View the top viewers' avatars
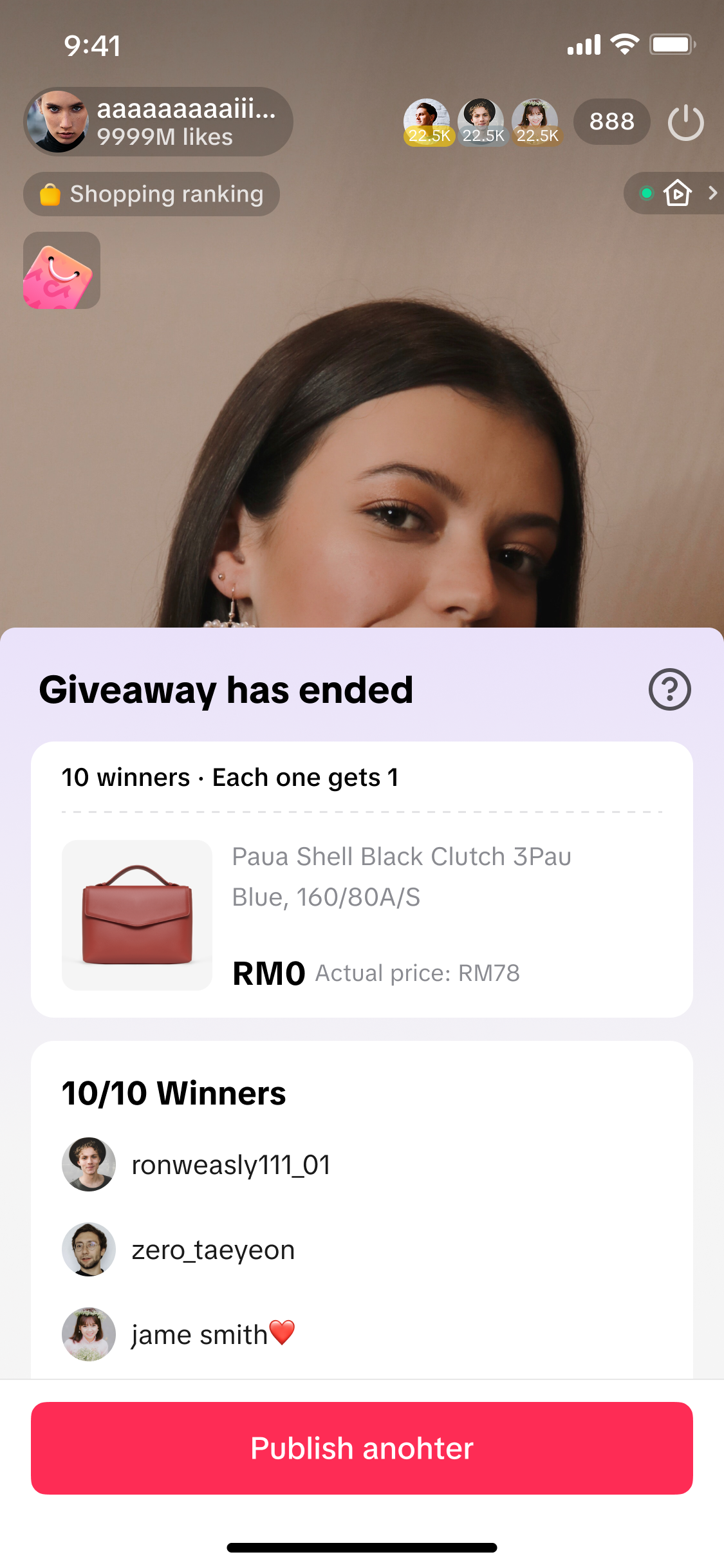724x1568 pixels. click(482, 122)
